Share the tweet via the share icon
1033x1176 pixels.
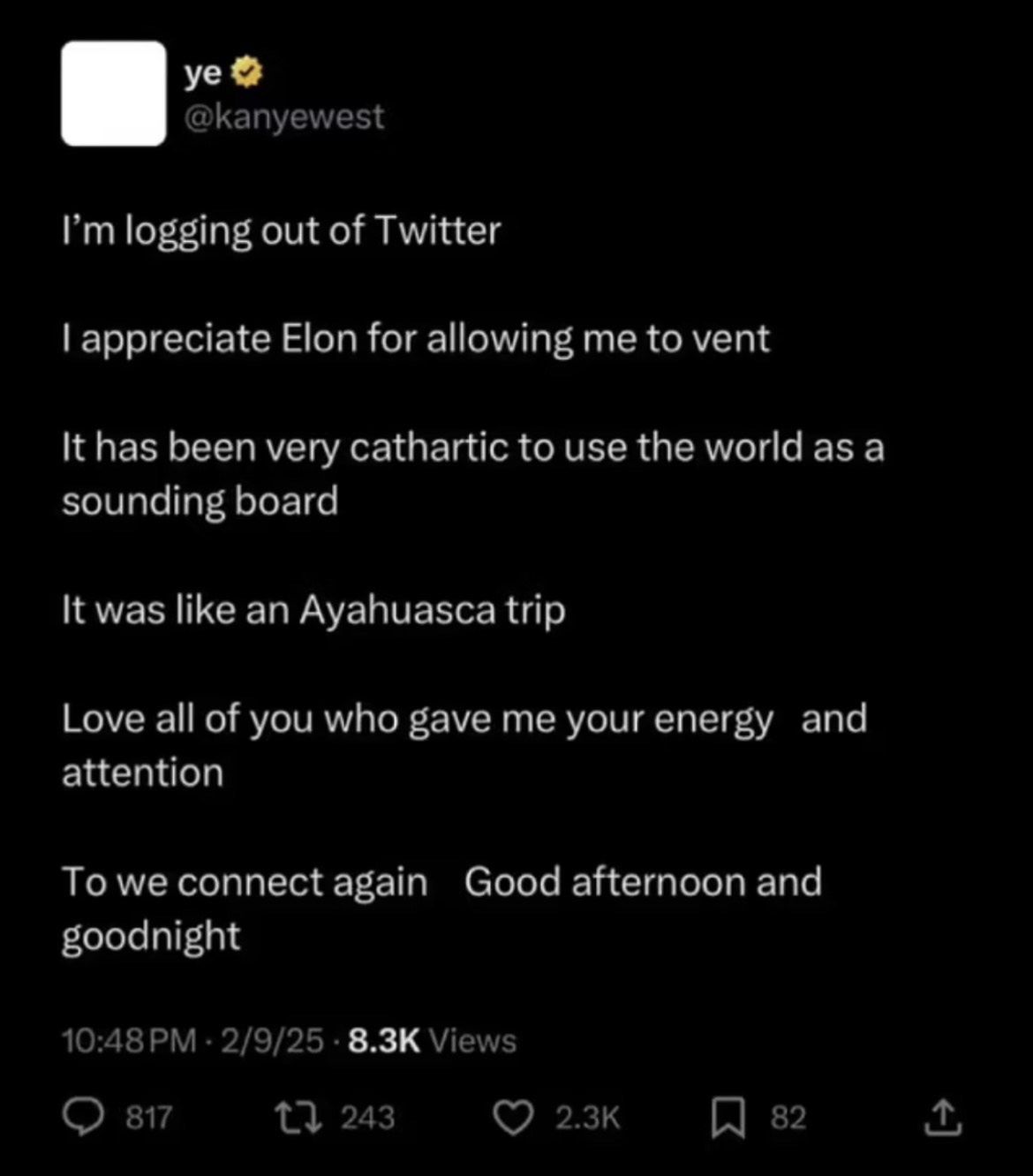coord(942,1117)
